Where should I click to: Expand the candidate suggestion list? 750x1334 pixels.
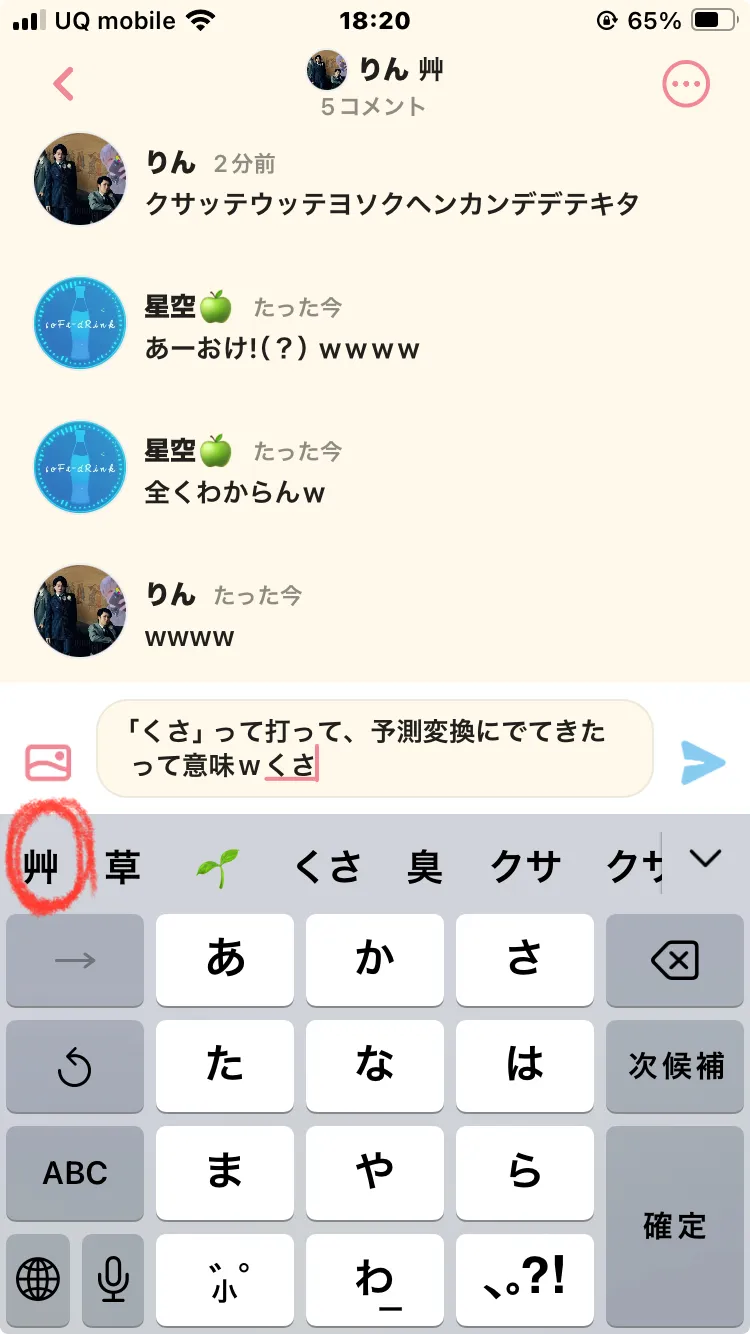click(706, 858)
